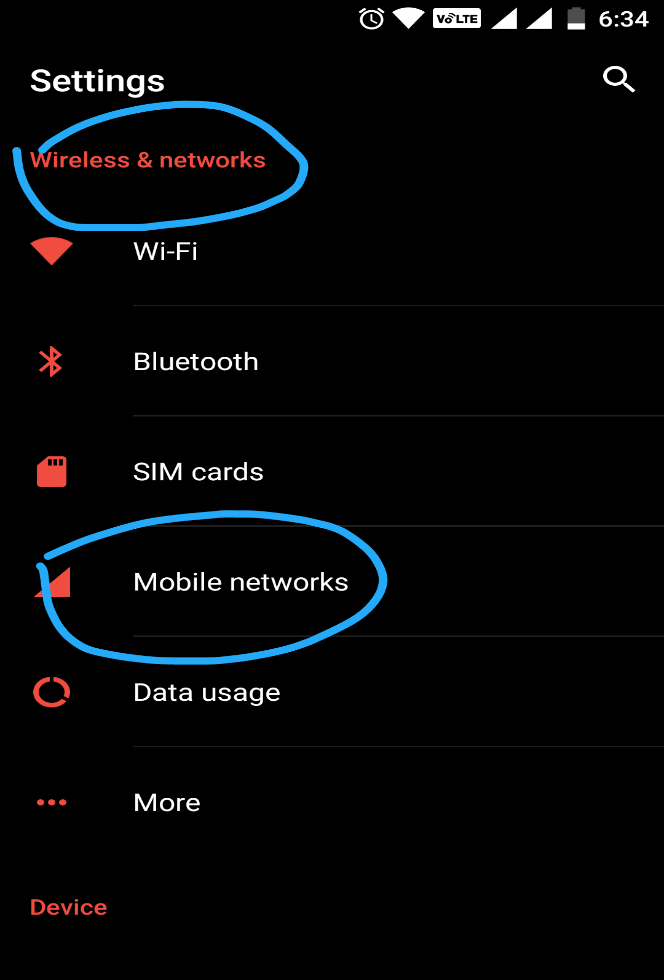Viewport: 664px width, 980px height.
Task: Select Mobile networks
Action: pyautogui.click(x=240, y=582)
